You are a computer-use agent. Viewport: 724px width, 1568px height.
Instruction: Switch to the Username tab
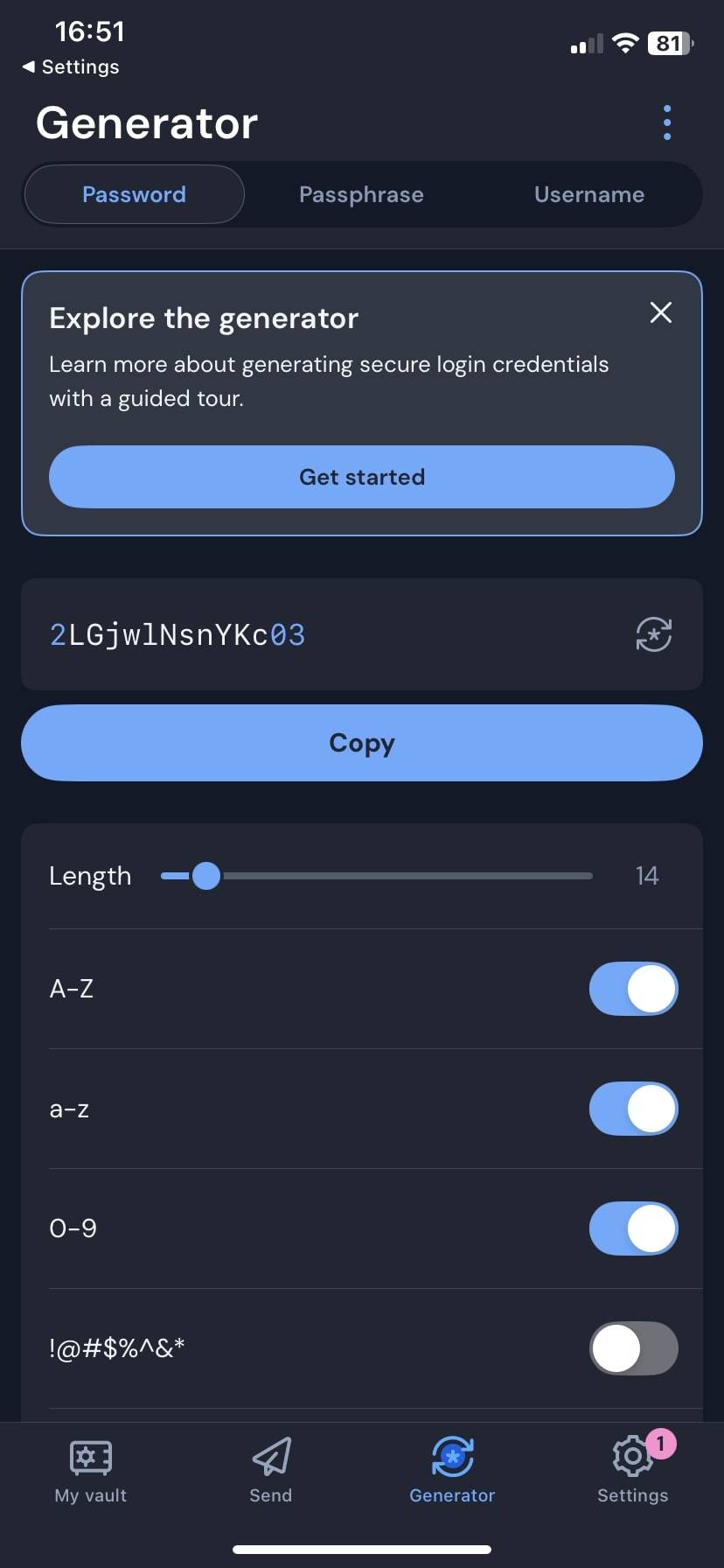[588, 194]
